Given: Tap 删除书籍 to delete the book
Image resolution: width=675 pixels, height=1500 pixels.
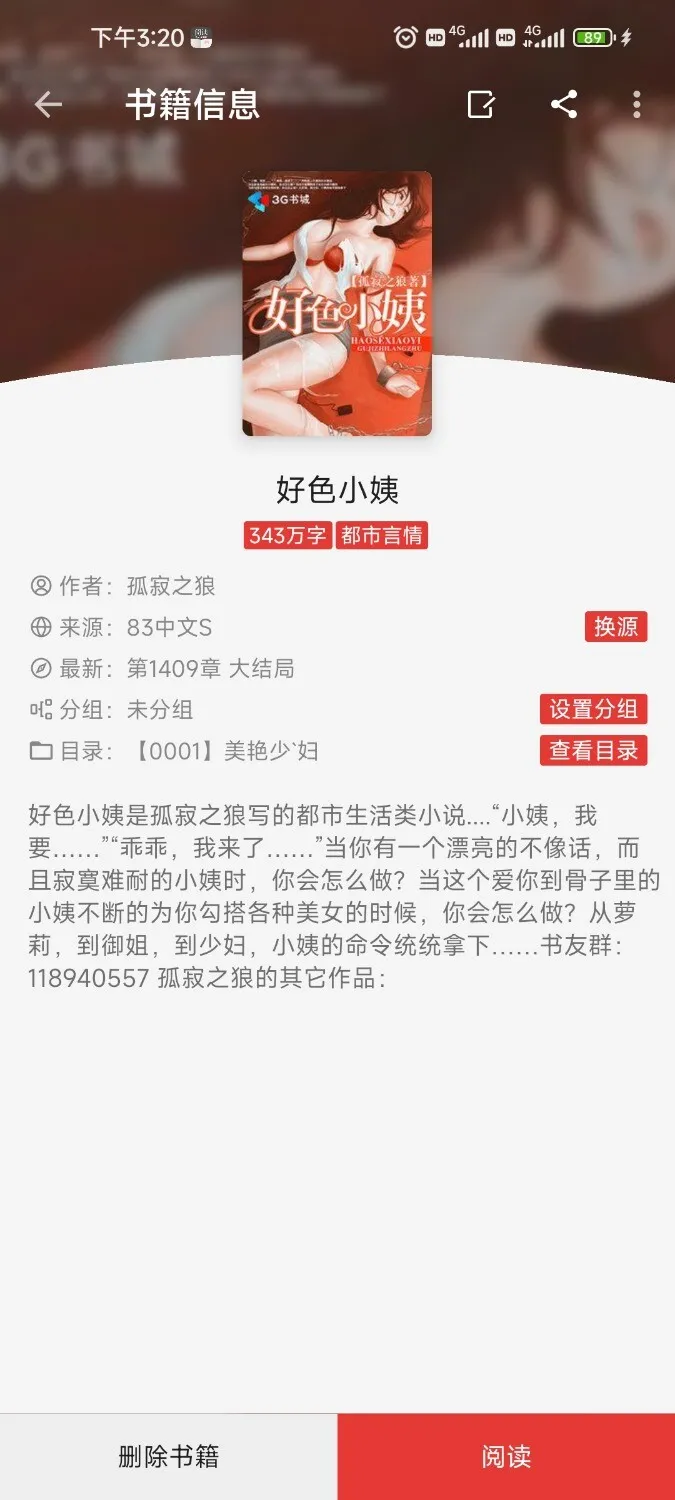Looking at the screenshot, I should click(168, 1456).
